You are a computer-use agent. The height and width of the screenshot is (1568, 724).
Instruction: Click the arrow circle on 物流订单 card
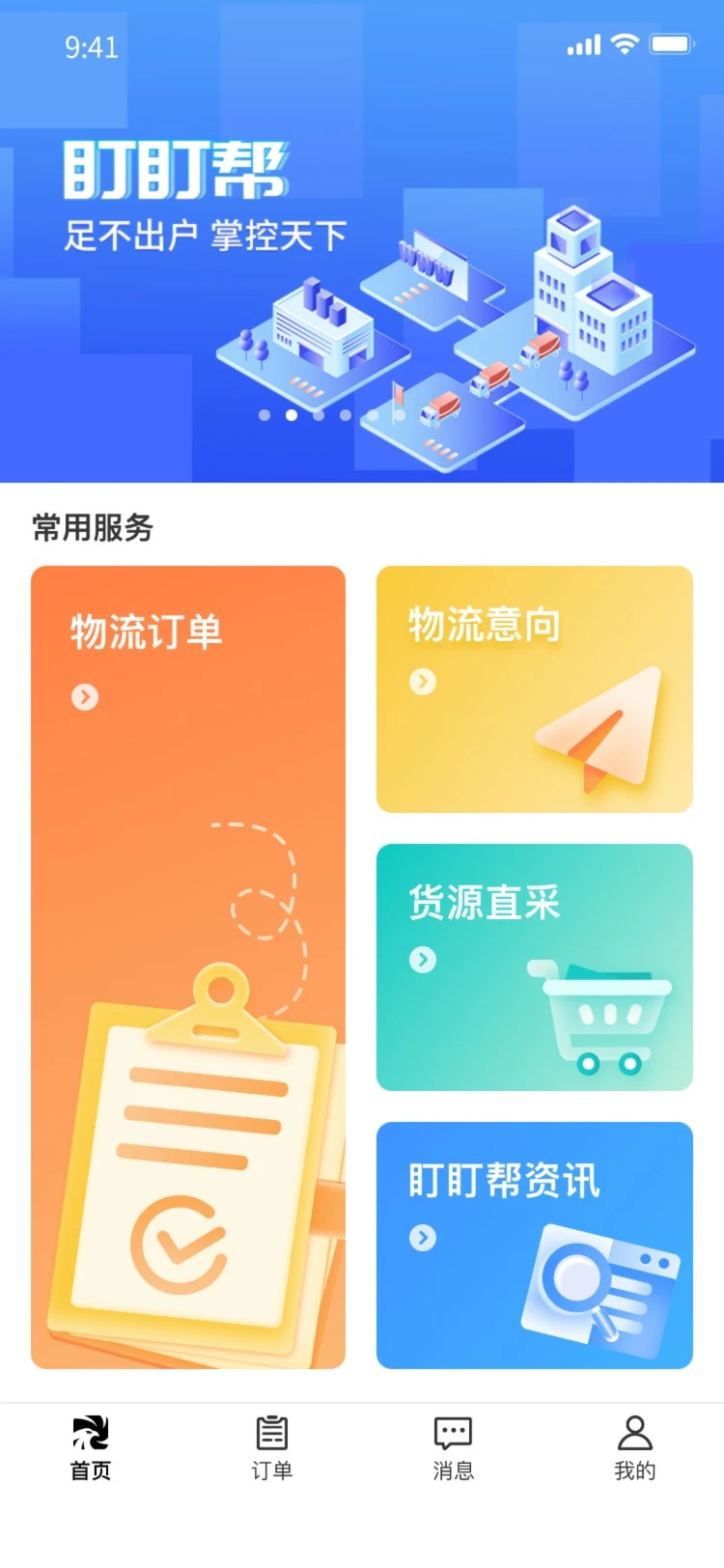[x=85, y=697]
